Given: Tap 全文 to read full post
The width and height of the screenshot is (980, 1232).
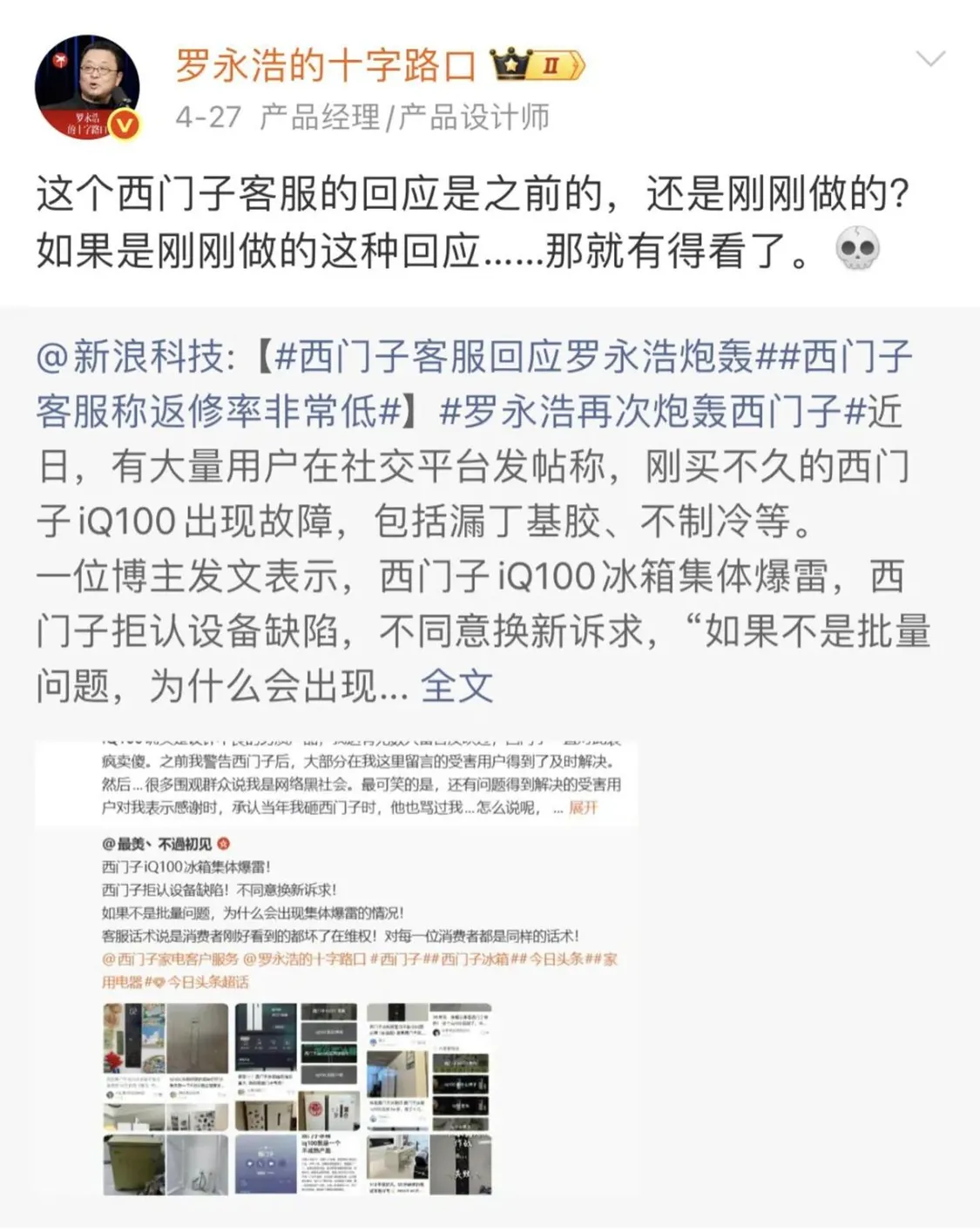Looking at the screenshot, I should click(x=457, y=686).
